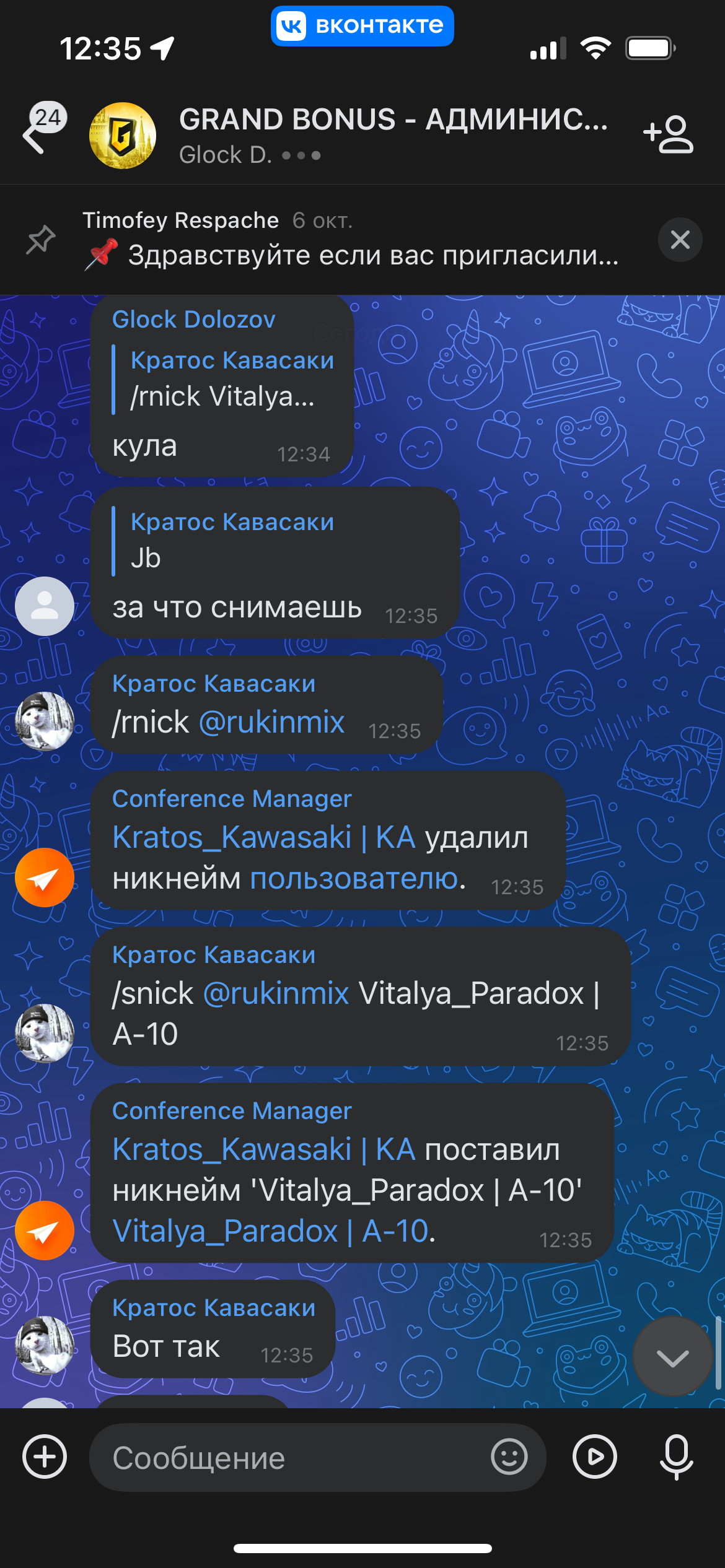
Task: Record a video message
Action: [594, 1457]
